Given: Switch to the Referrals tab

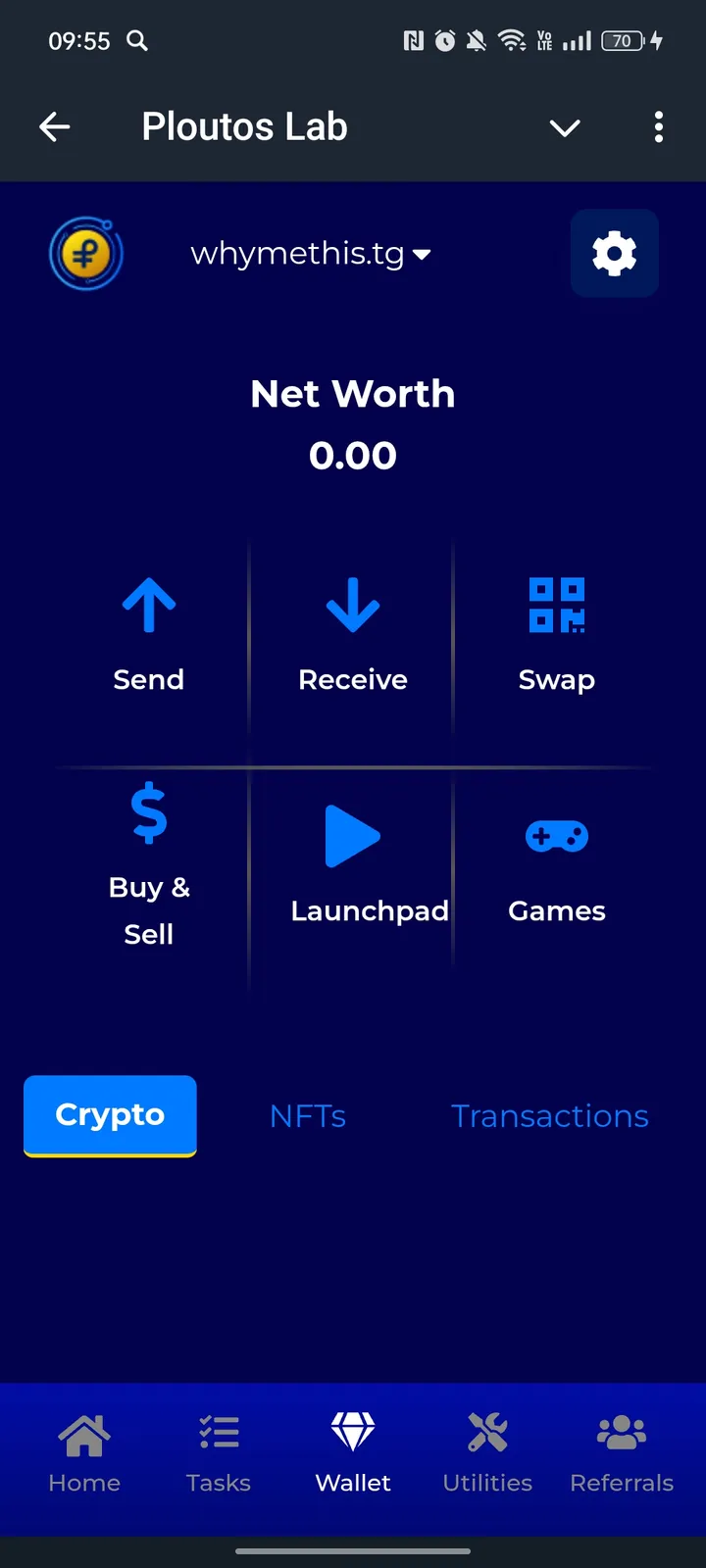Looking at the screenshot, I should point(622,1454).
